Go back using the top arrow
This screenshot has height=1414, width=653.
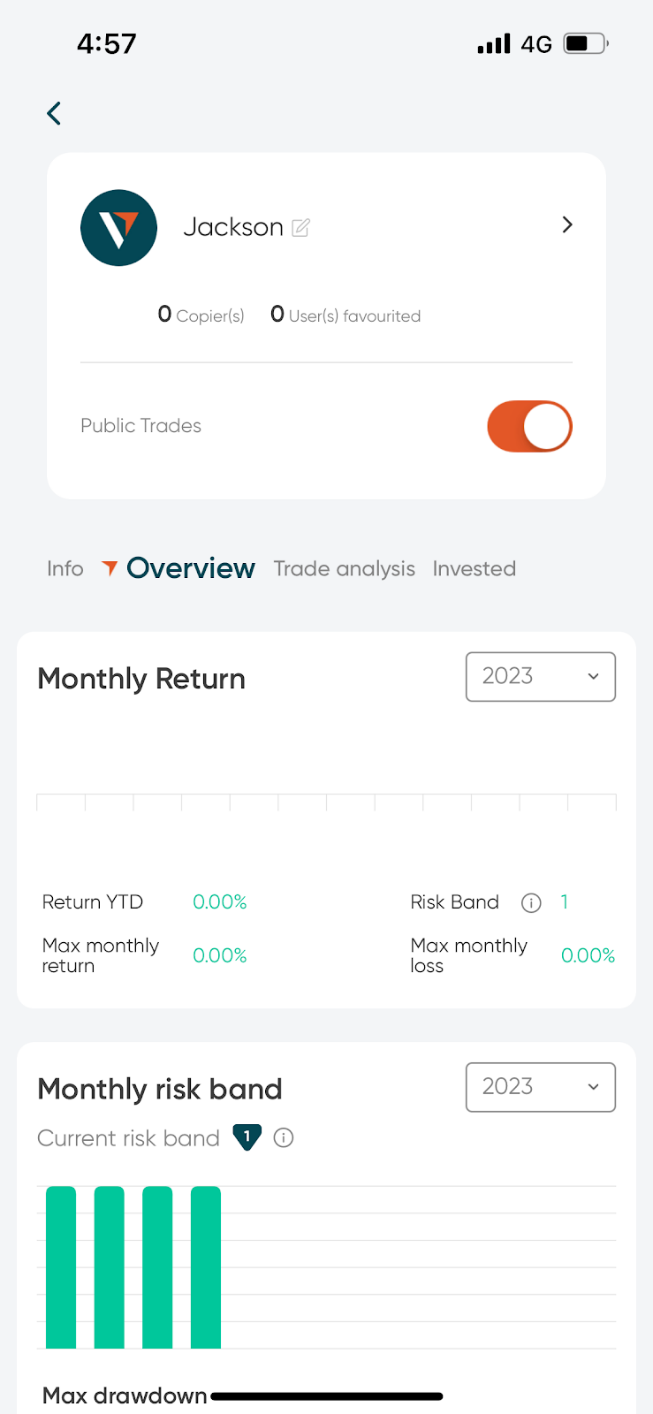click(54, 113)
